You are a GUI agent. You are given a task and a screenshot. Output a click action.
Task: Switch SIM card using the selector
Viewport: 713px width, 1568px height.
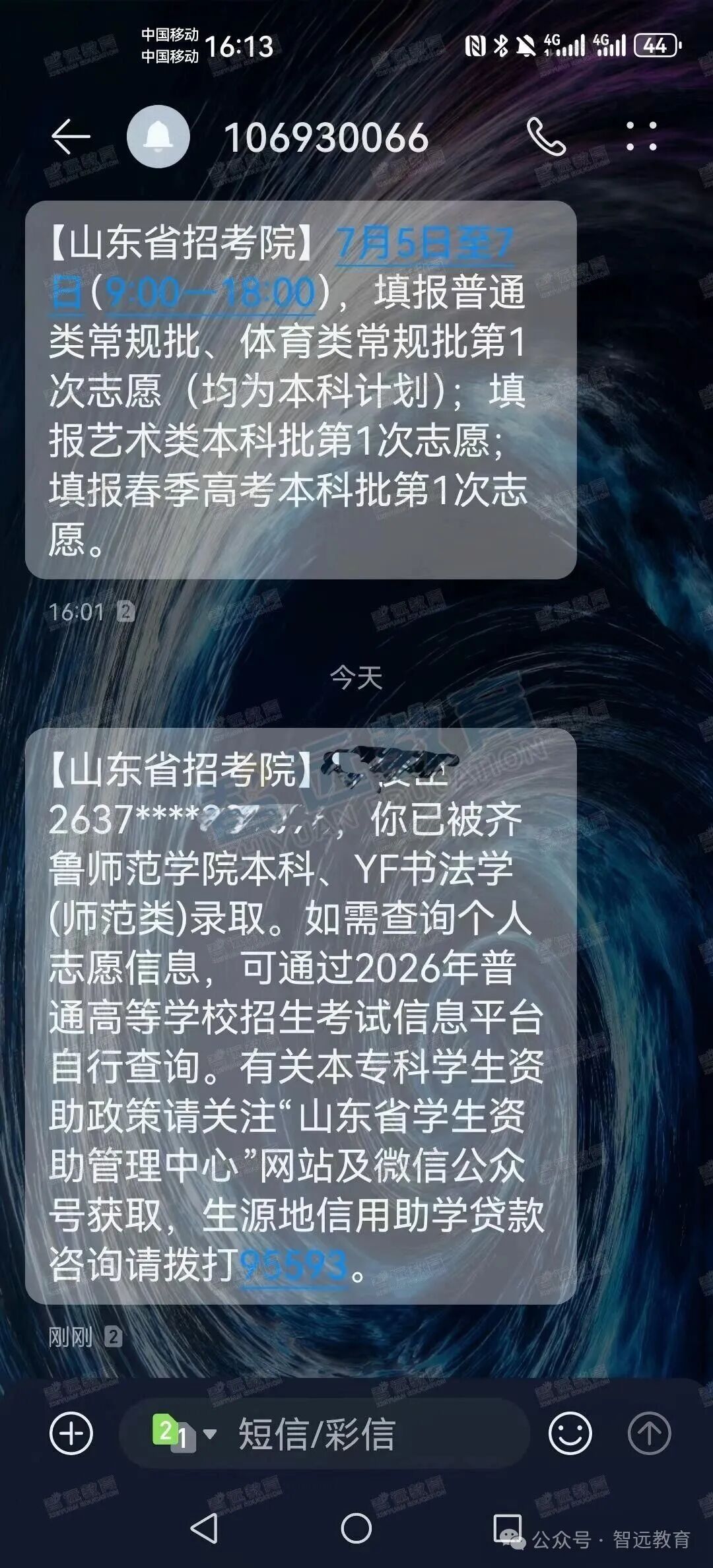coord(184,1433)
